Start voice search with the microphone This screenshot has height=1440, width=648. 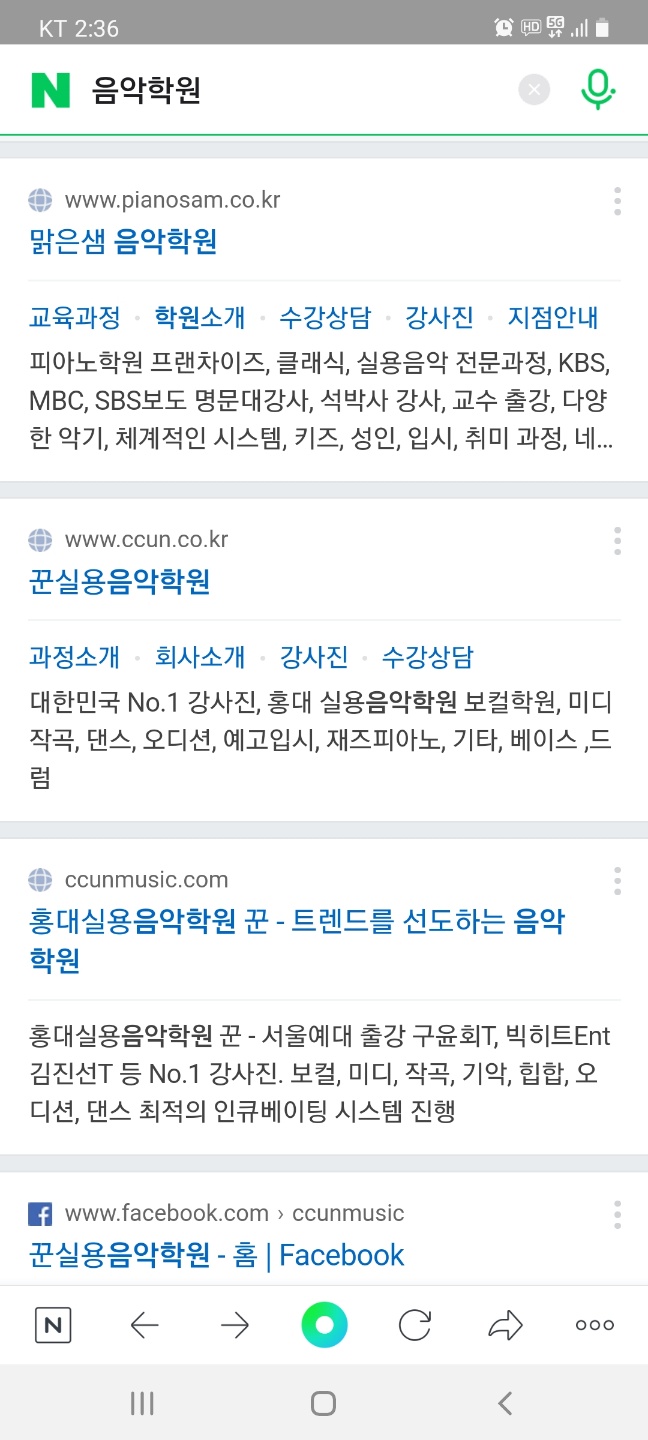click(597, 90)
